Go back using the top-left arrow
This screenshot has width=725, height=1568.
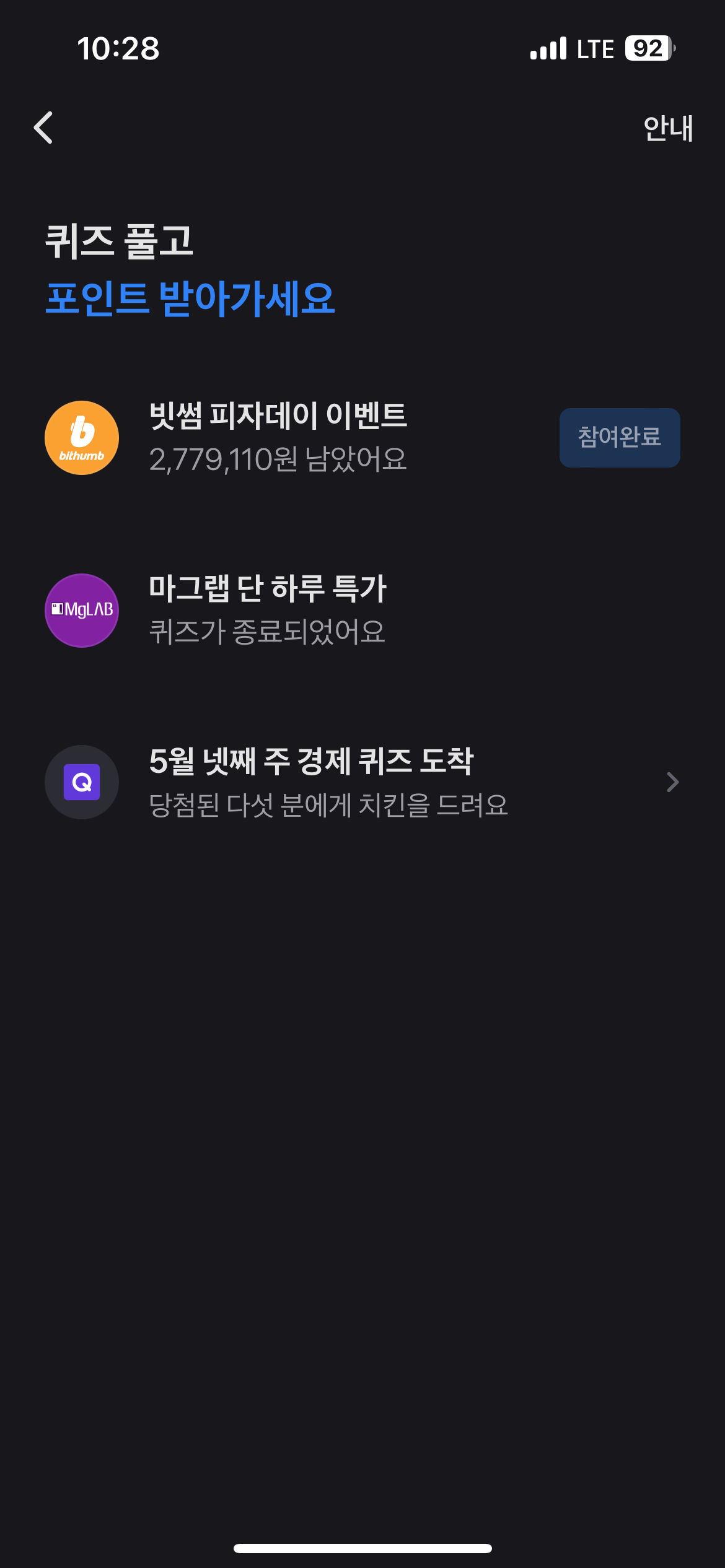point(43,128)
